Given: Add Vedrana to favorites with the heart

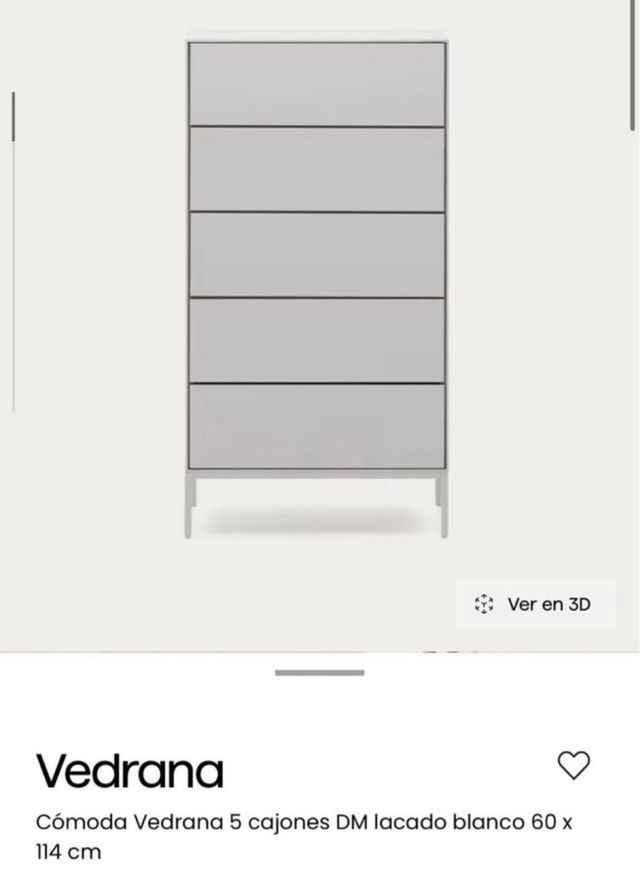Looking at the screenshot, I should tap(573, 766).
